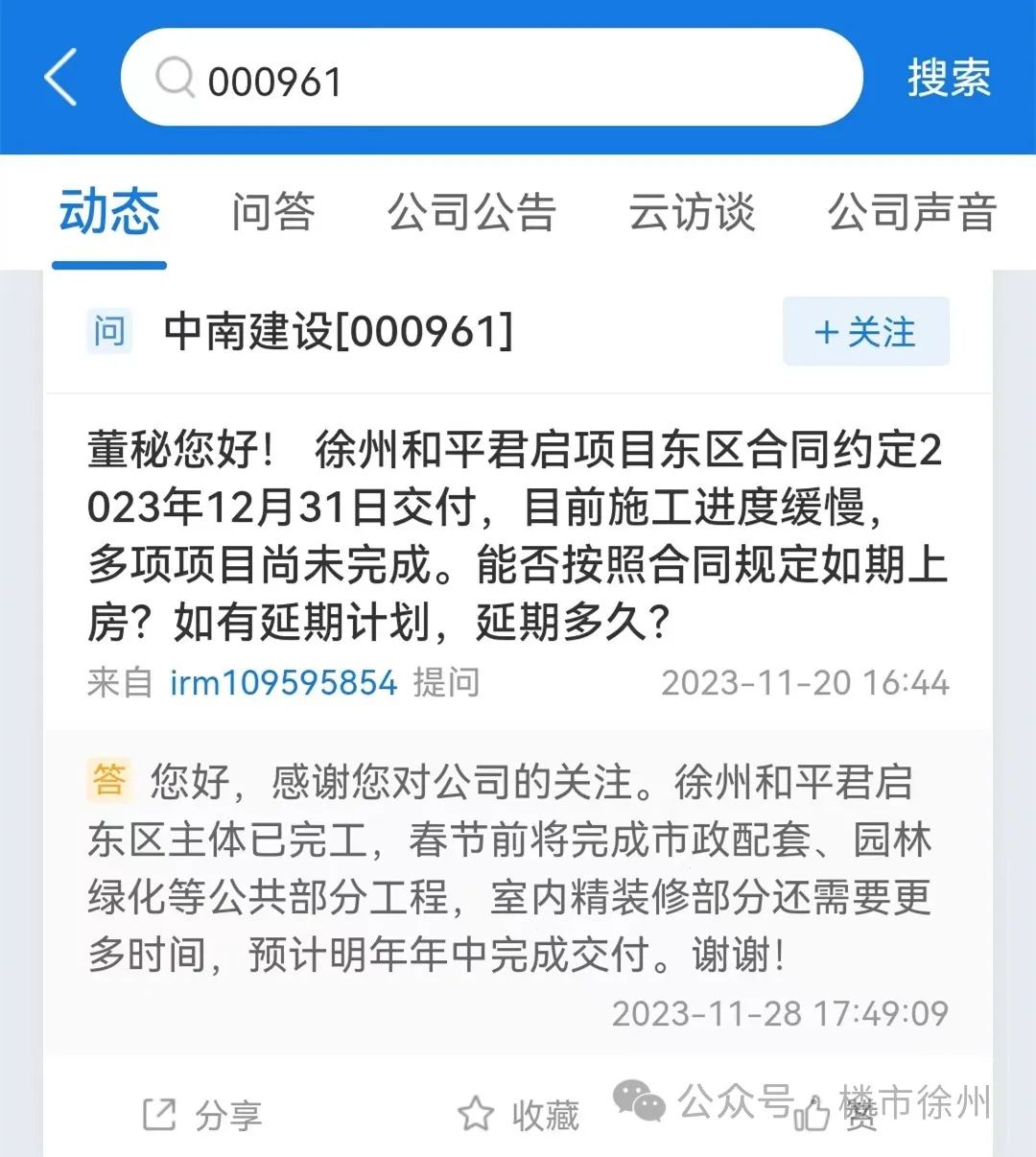
Task: Open the 公司公告 tab
Action: [471, 212]
